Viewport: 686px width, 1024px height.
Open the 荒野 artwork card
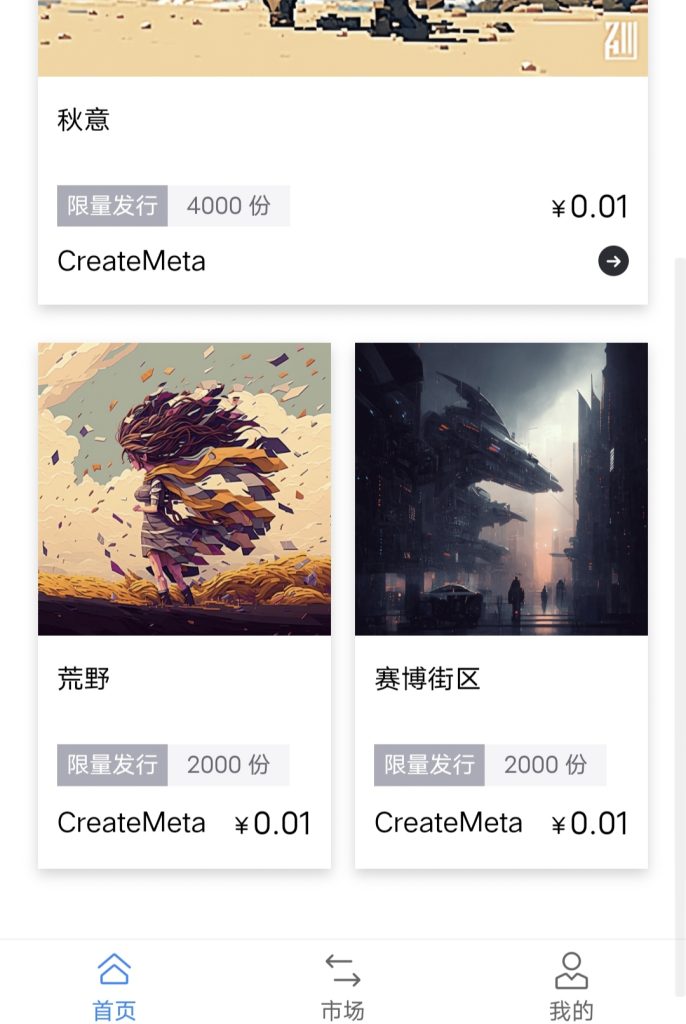[184, 490]
